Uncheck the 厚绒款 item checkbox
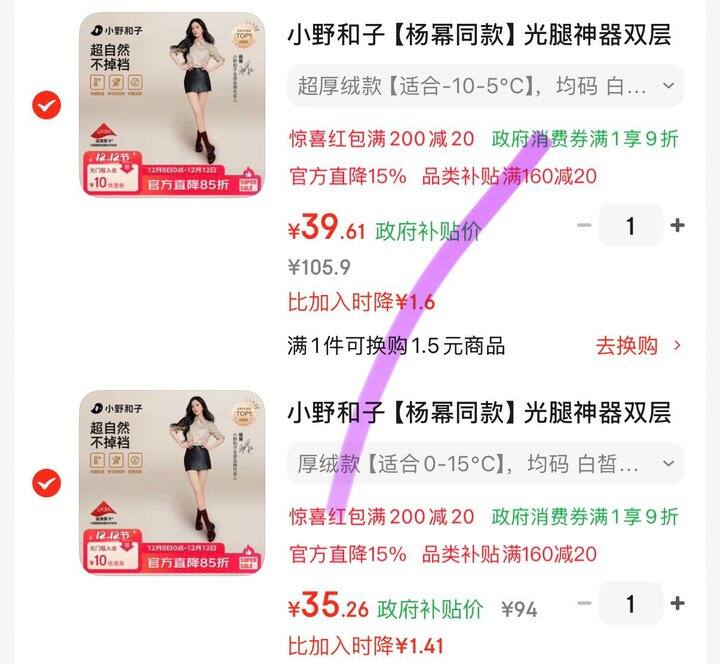The height and width of the screenshot is (664, 720). coord(46,483)
